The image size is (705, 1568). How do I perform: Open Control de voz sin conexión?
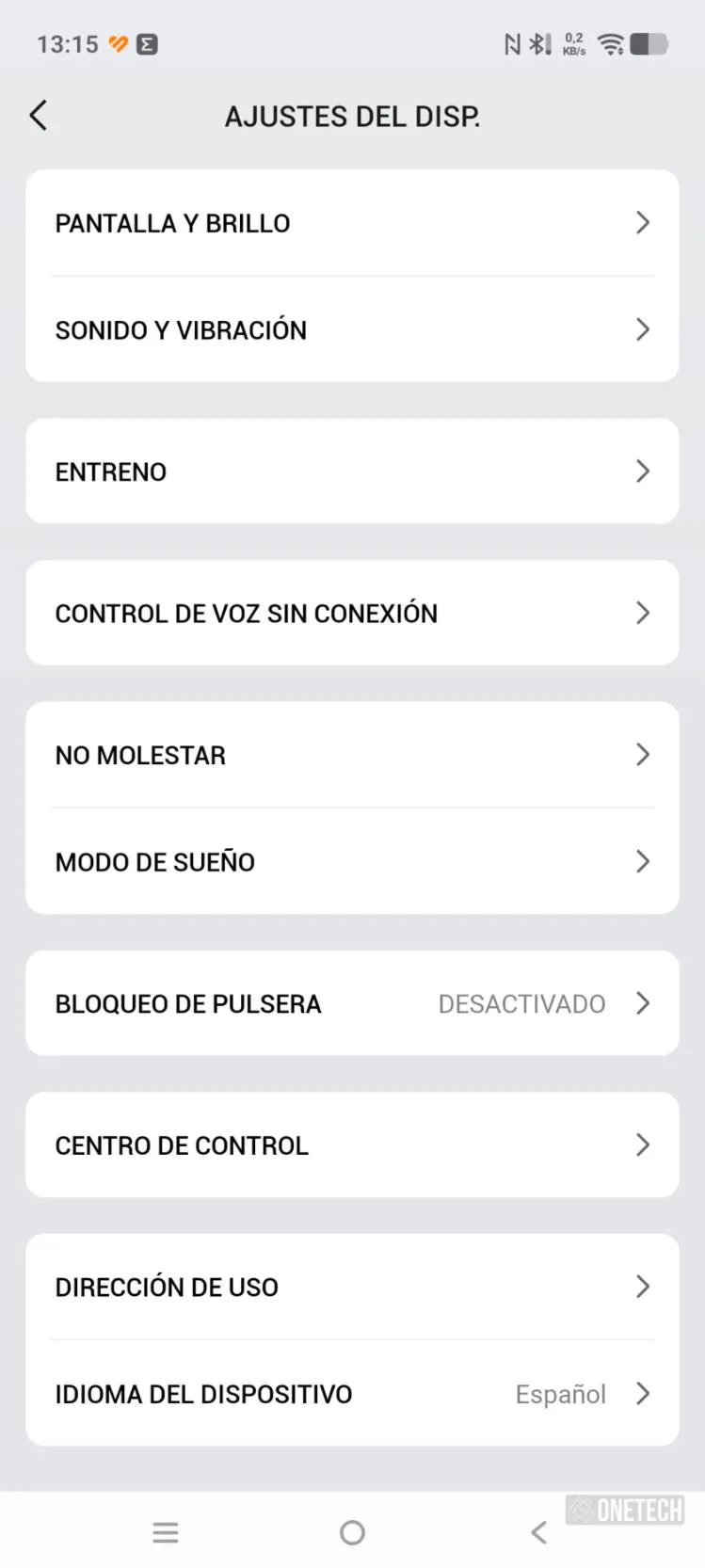click(352, 613)
